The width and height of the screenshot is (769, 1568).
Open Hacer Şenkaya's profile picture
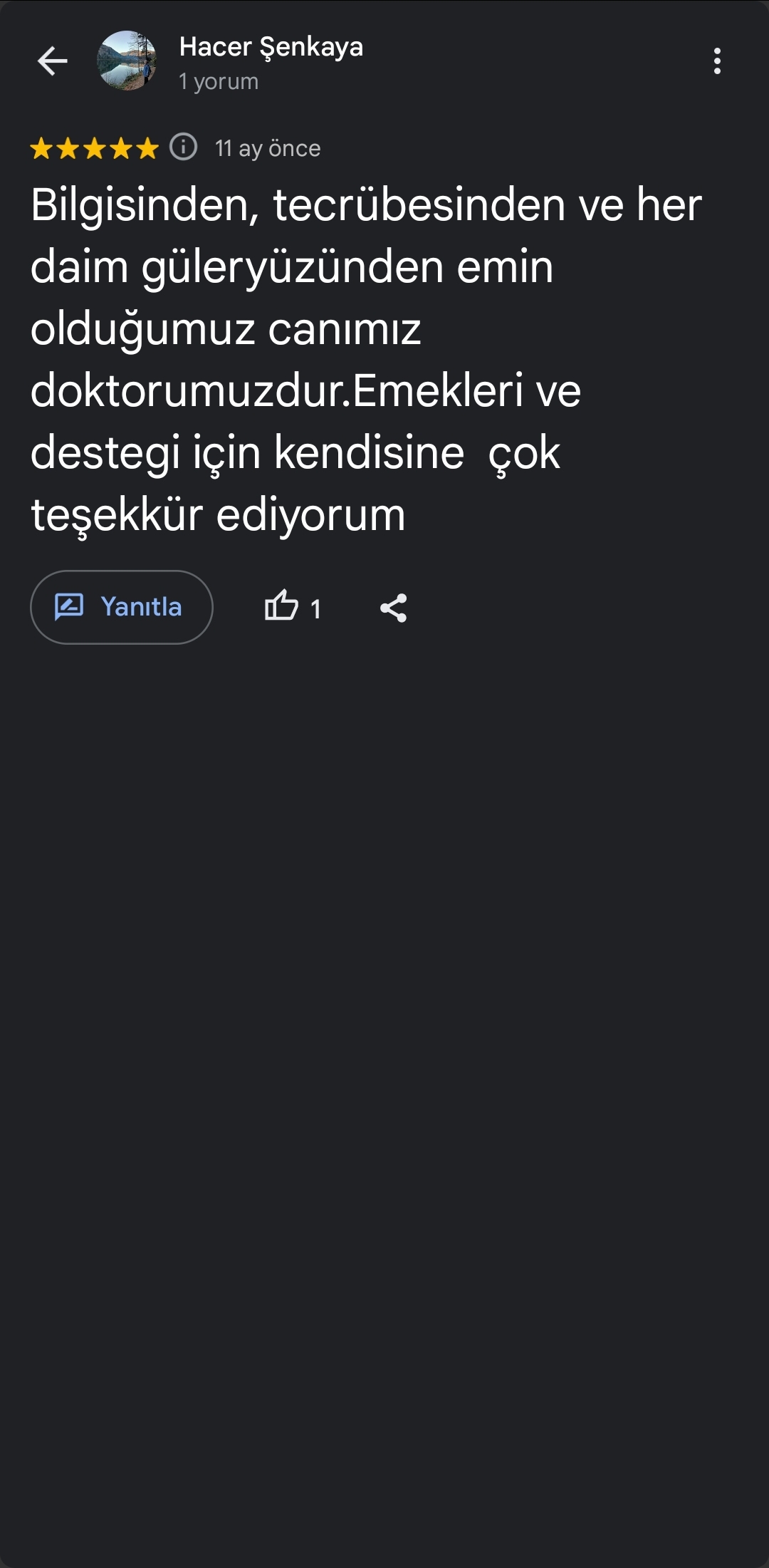pos(127,61)
